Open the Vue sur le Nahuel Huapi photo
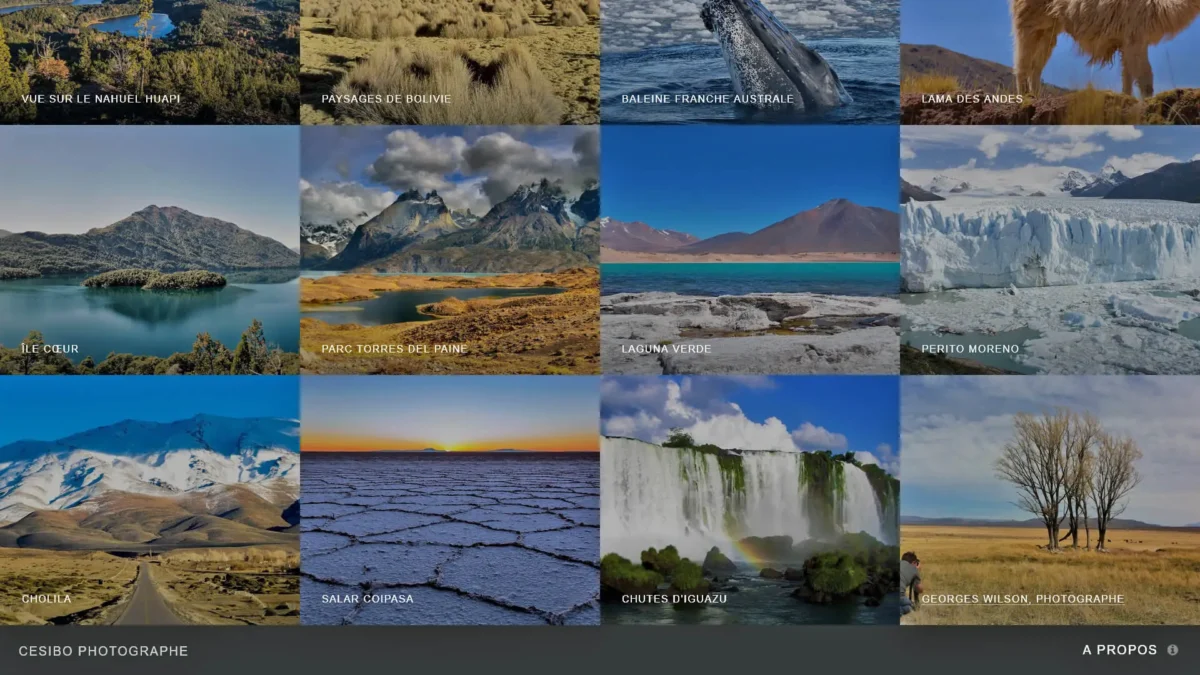Viewport: 1200px width, 675px height. (150, 60)
